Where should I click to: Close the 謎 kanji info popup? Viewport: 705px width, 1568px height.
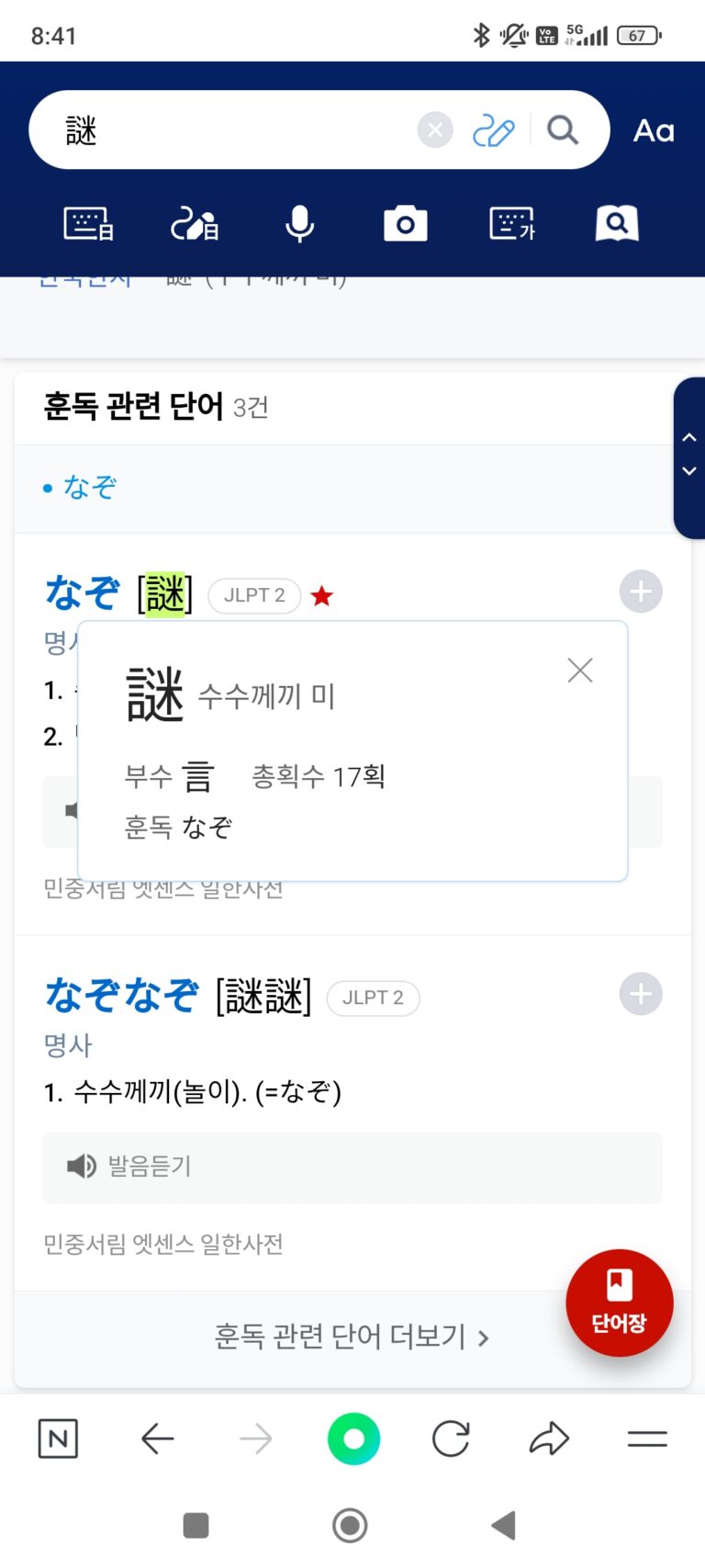tap(580, 671)
